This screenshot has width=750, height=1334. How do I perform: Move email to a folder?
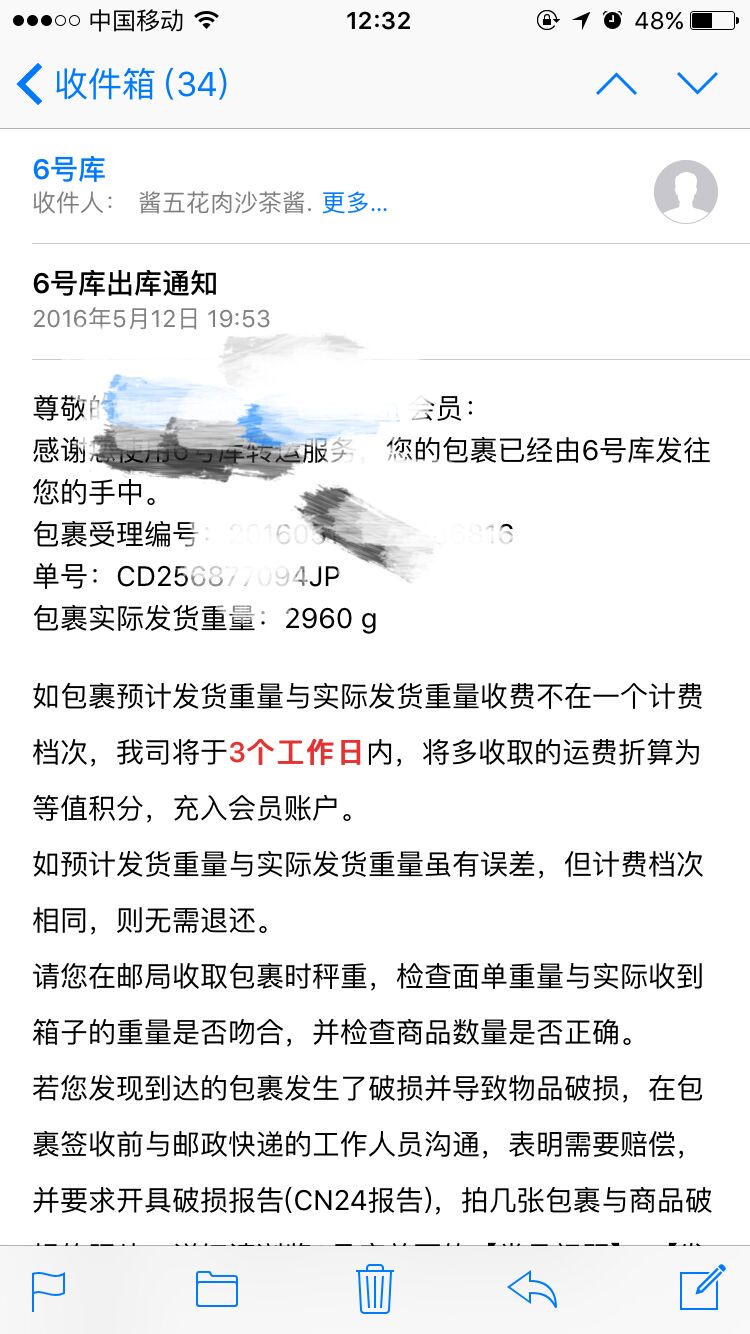217,1290
